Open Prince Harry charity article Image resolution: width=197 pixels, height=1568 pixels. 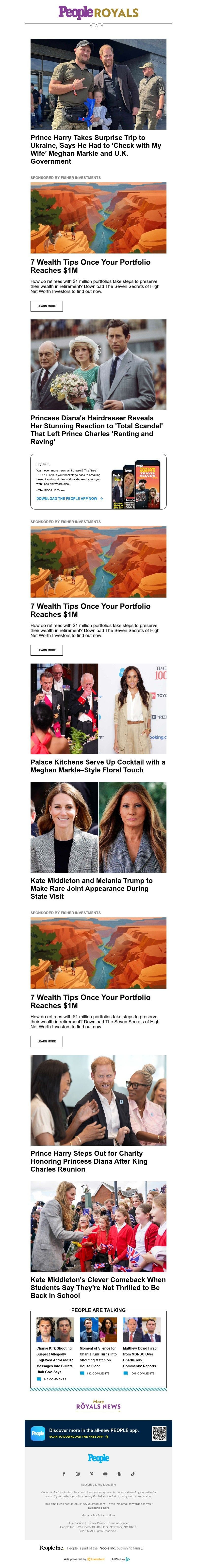pyautogui.click(x=89, y=1161)
